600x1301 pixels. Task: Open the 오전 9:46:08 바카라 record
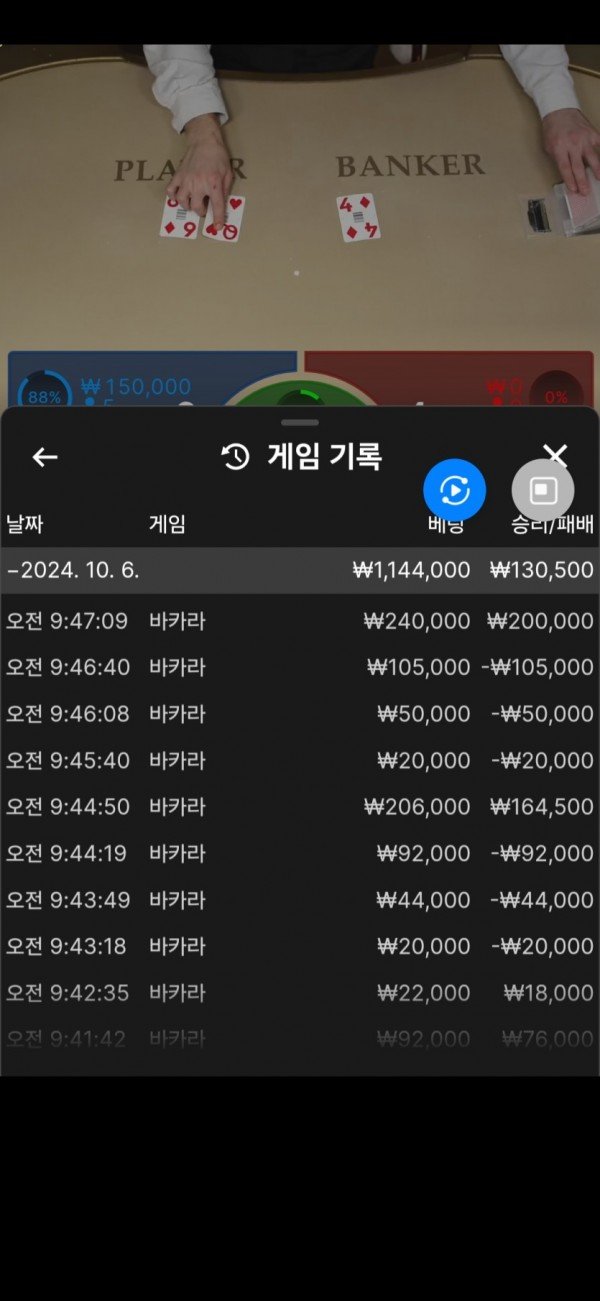pos(299,714)
